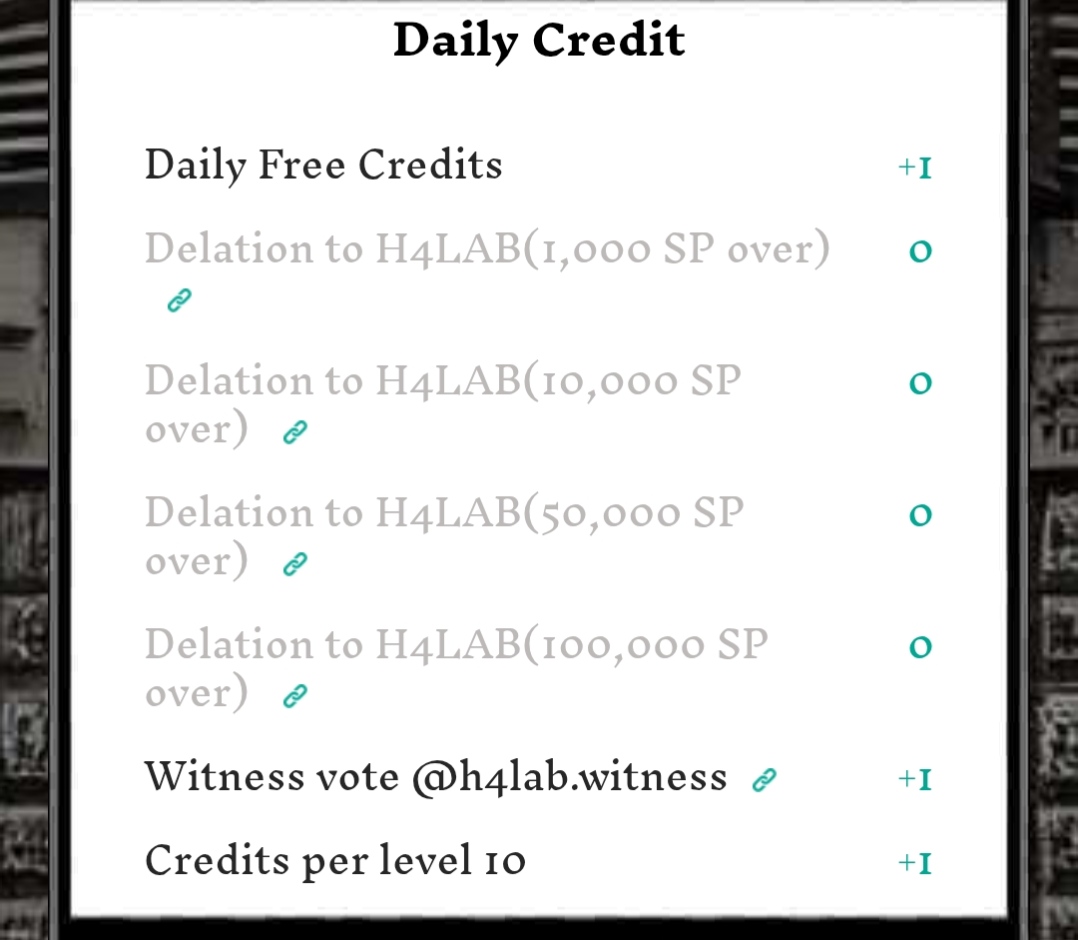Open link icon for 1,000 SP delegation
Viewport: 1078px width, 940px height.
pos(179,300)
